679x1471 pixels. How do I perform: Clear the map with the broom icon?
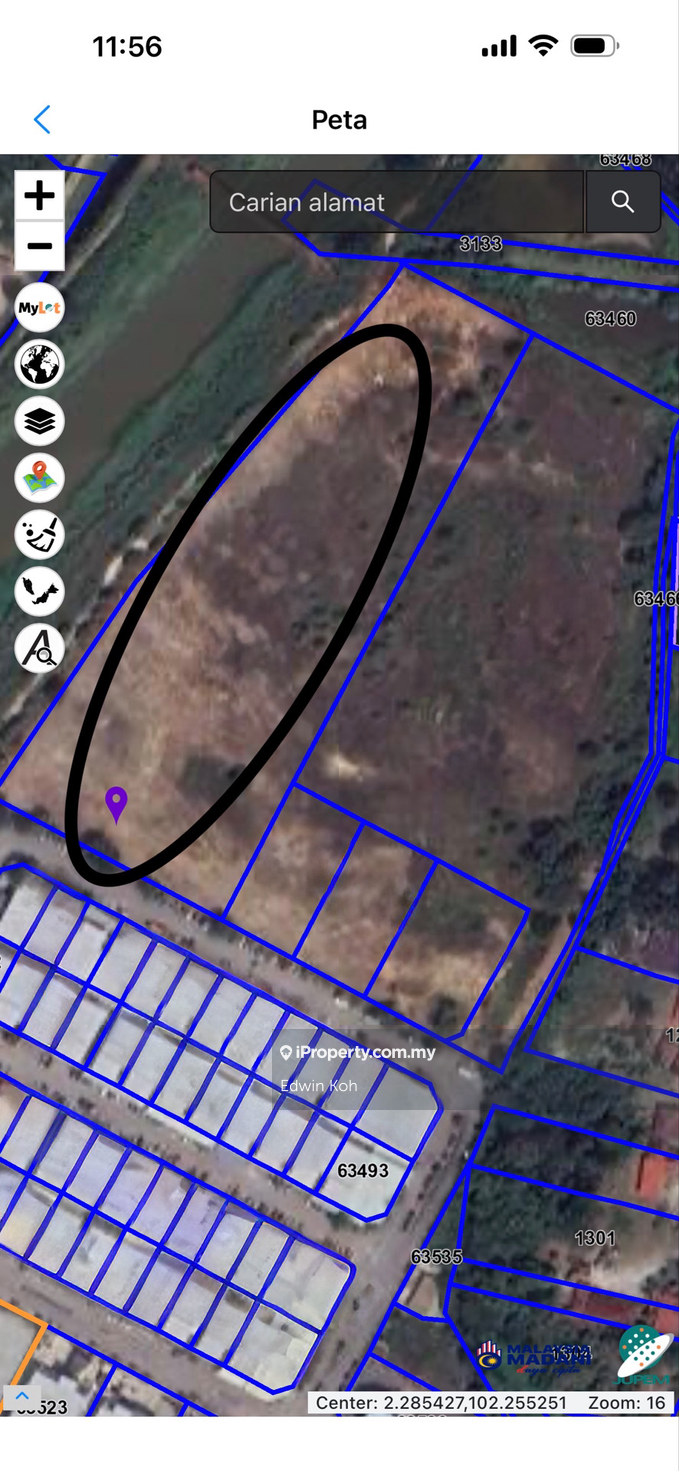(x=40, y=535)
